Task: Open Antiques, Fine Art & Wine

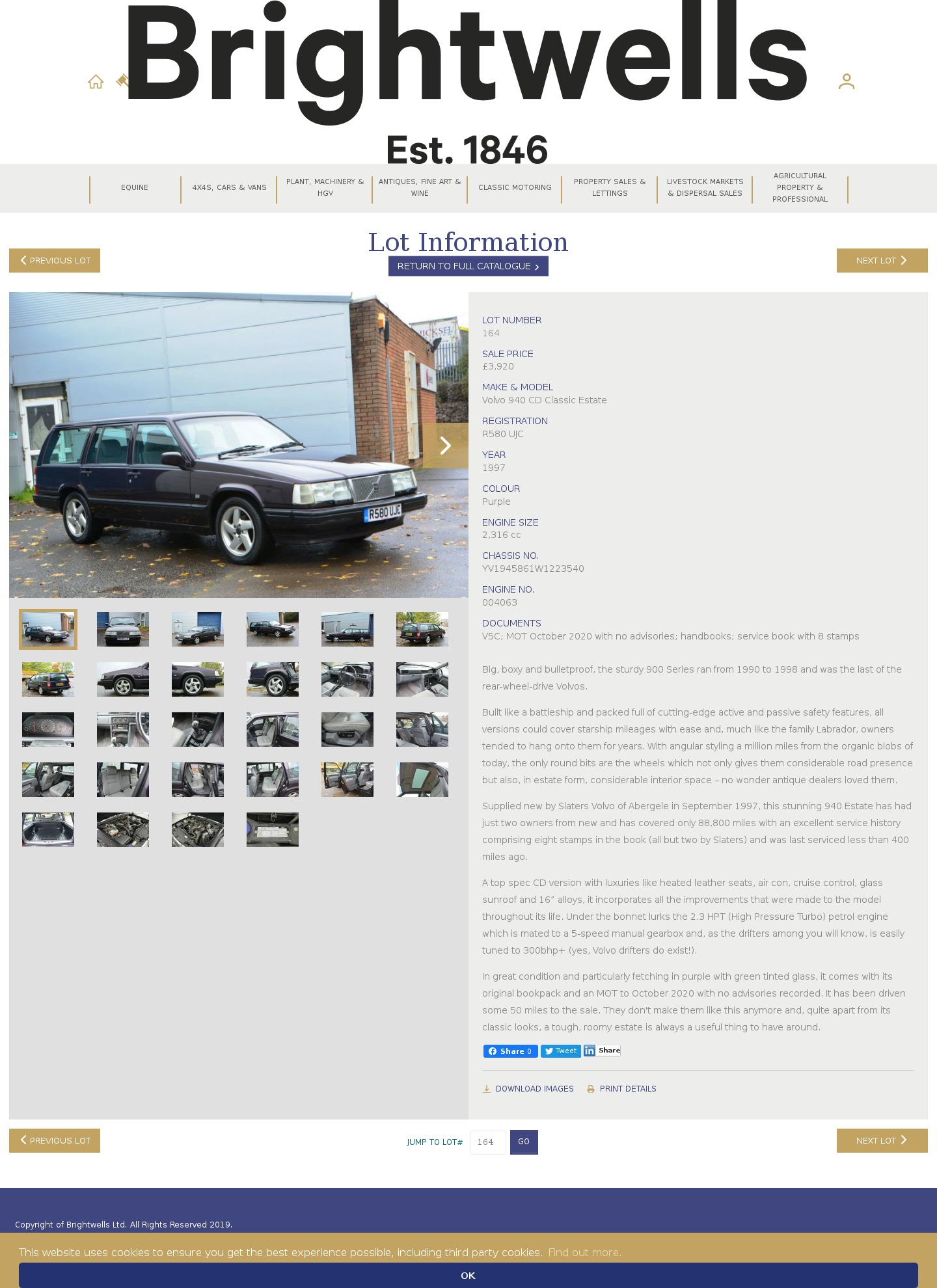Action: pyautogui.click(x=420, y=187)
